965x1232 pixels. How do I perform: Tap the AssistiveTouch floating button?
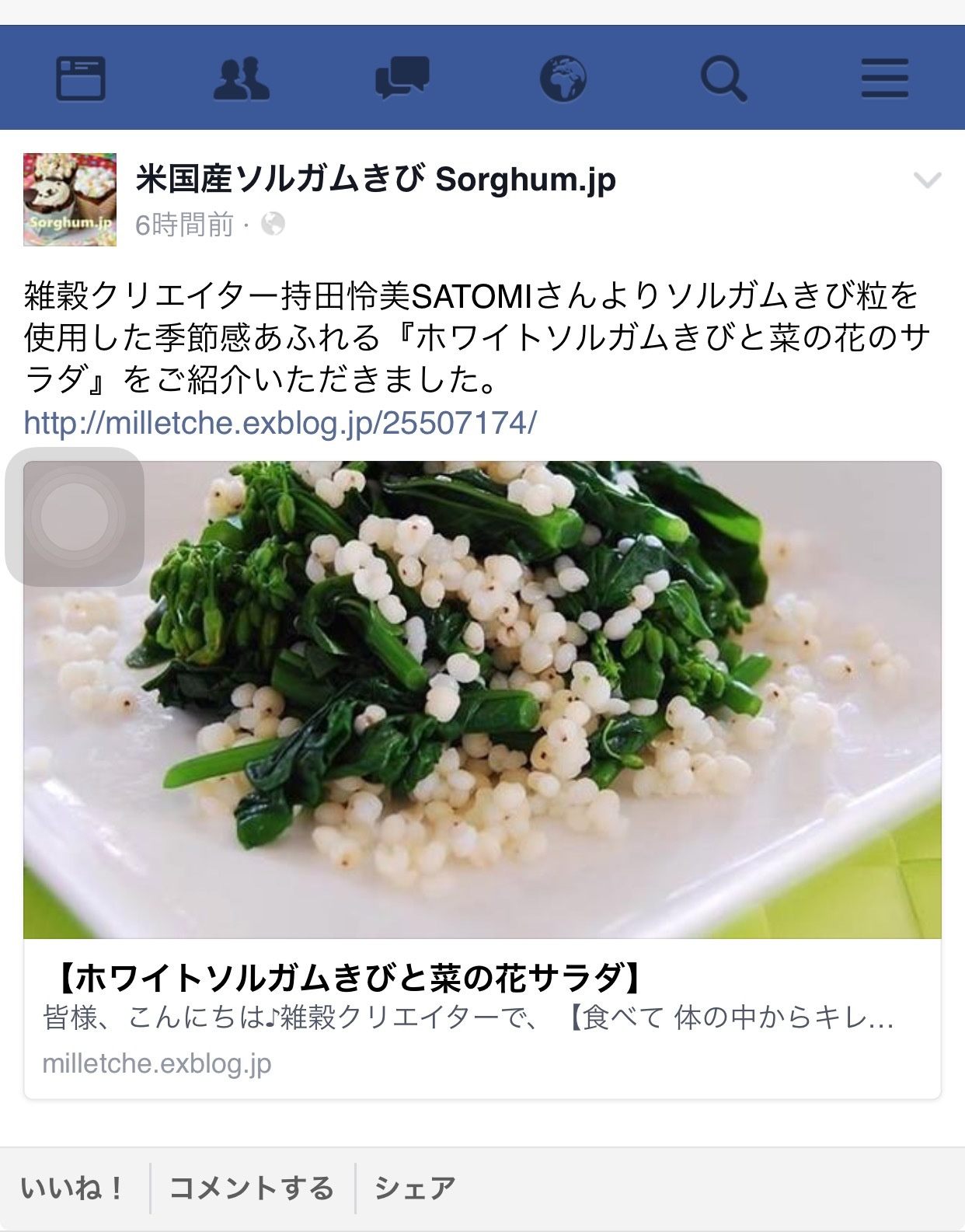coord(75,517)
